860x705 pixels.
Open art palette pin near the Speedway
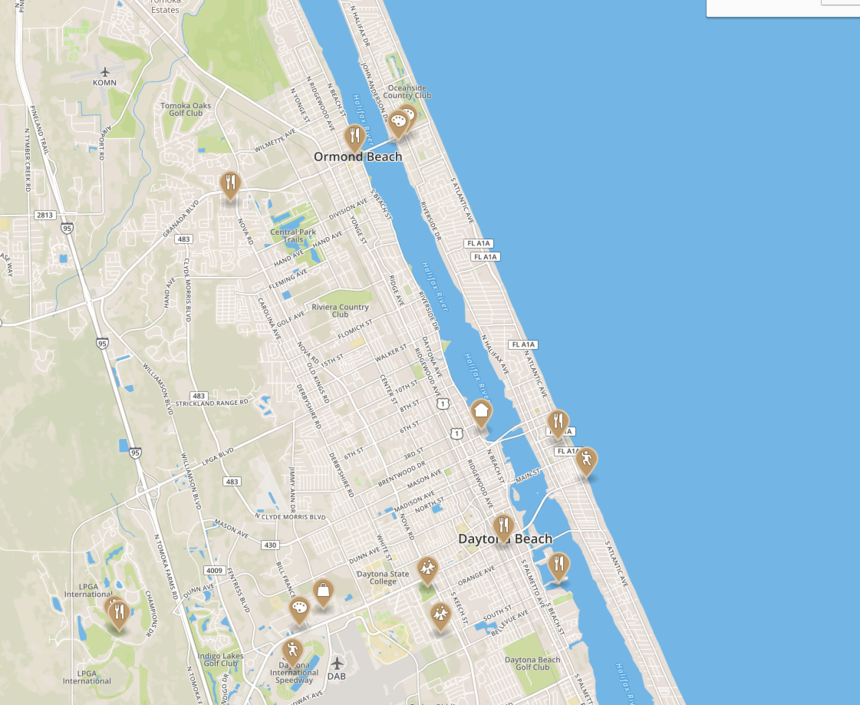coord(299,609)
